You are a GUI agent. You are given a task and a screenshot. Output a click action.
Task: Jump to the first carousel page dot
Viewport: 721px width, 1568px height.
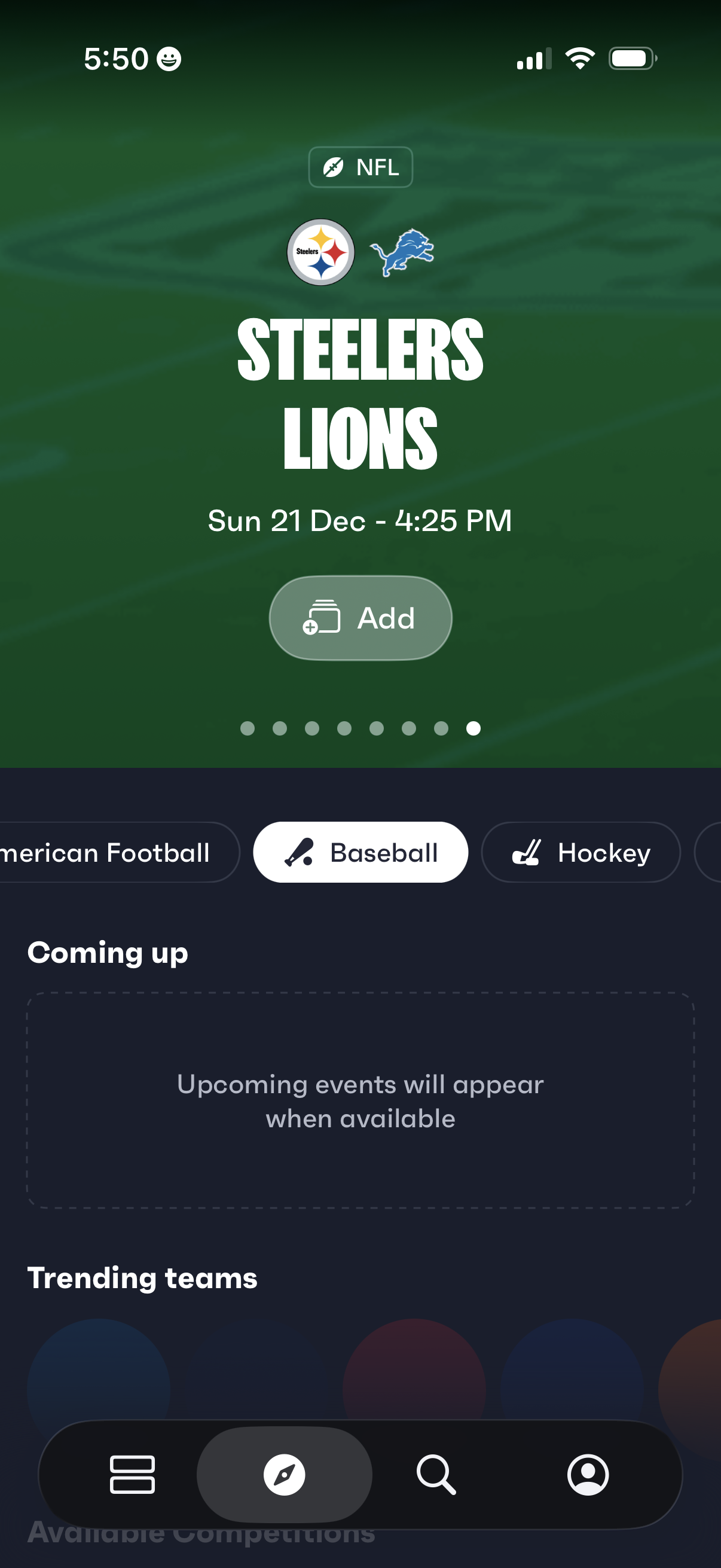(247, 728)
